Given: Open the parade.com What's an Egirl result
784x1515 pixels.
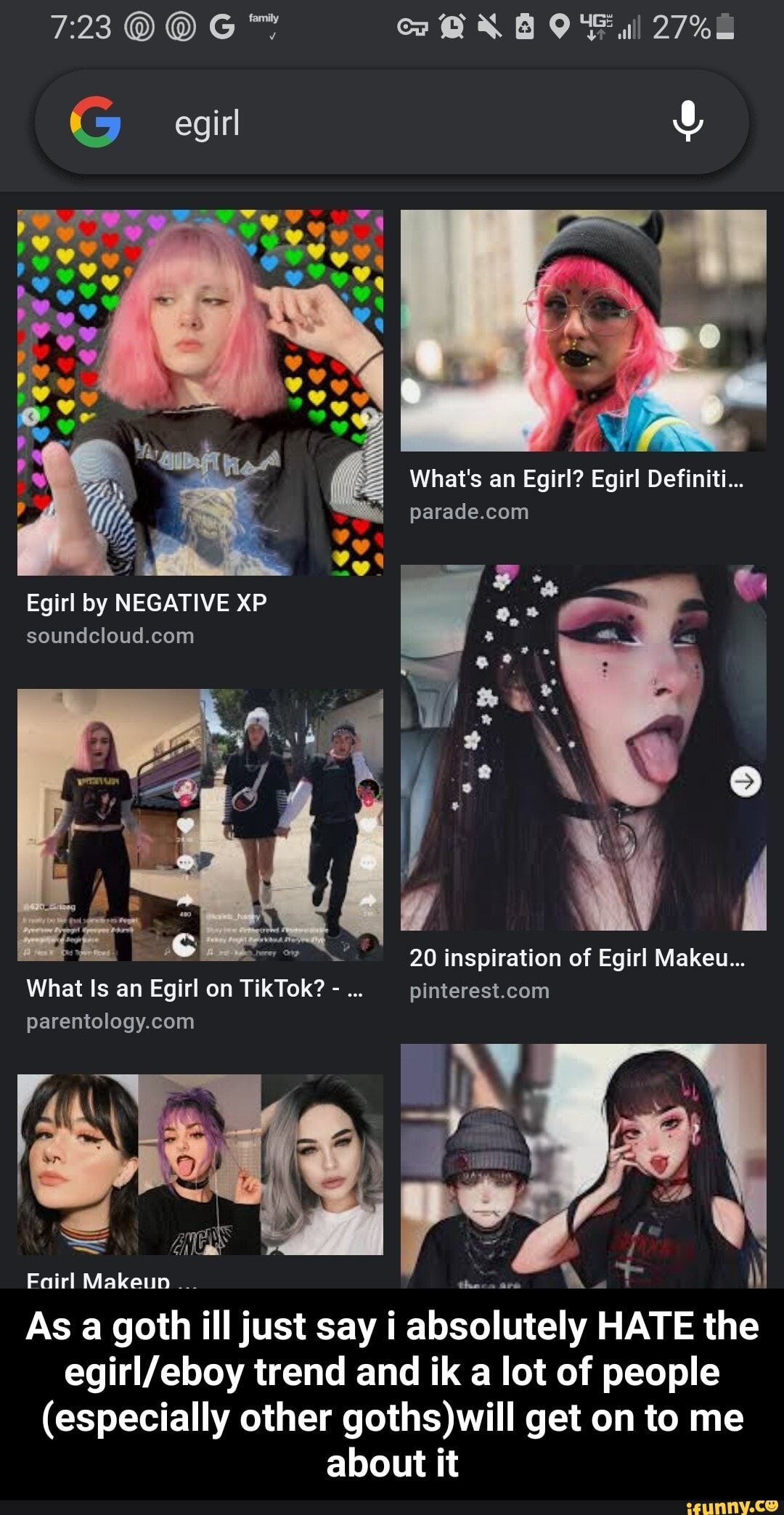Looking at the screenshot, I should pyautogui.click(x=584, y=330).
